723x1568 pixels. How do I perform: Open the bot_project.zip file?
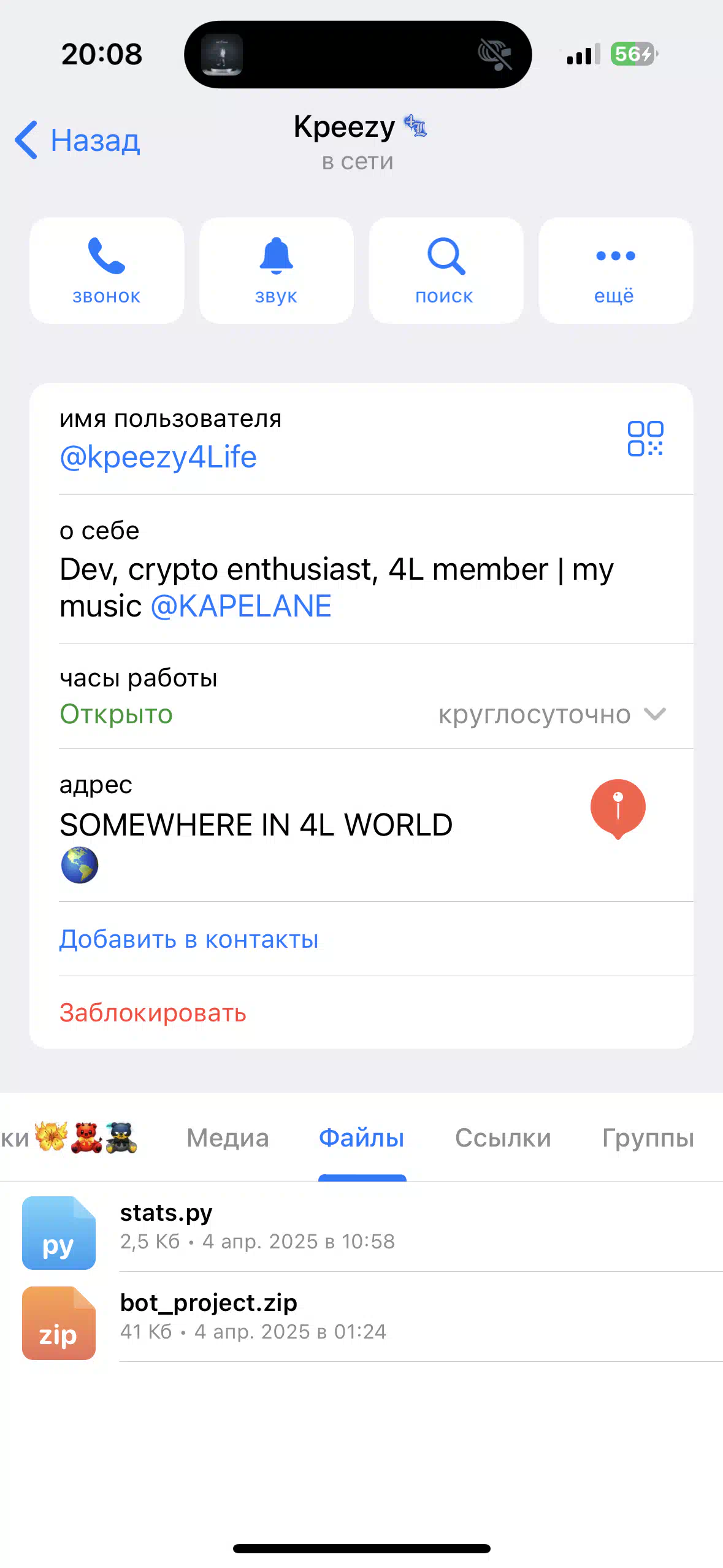(x=362, y=1317)
